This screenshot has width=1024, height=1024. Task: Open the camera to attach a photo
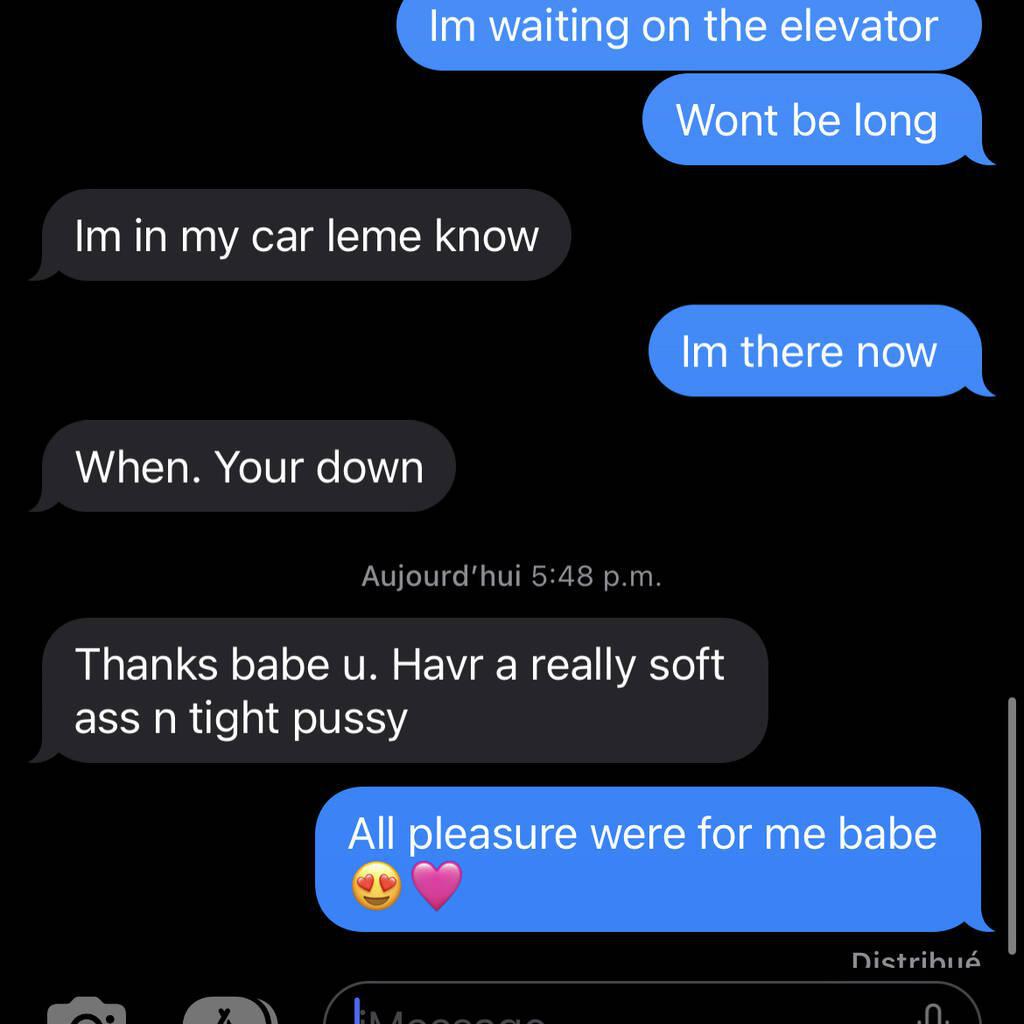point(87,1012)
